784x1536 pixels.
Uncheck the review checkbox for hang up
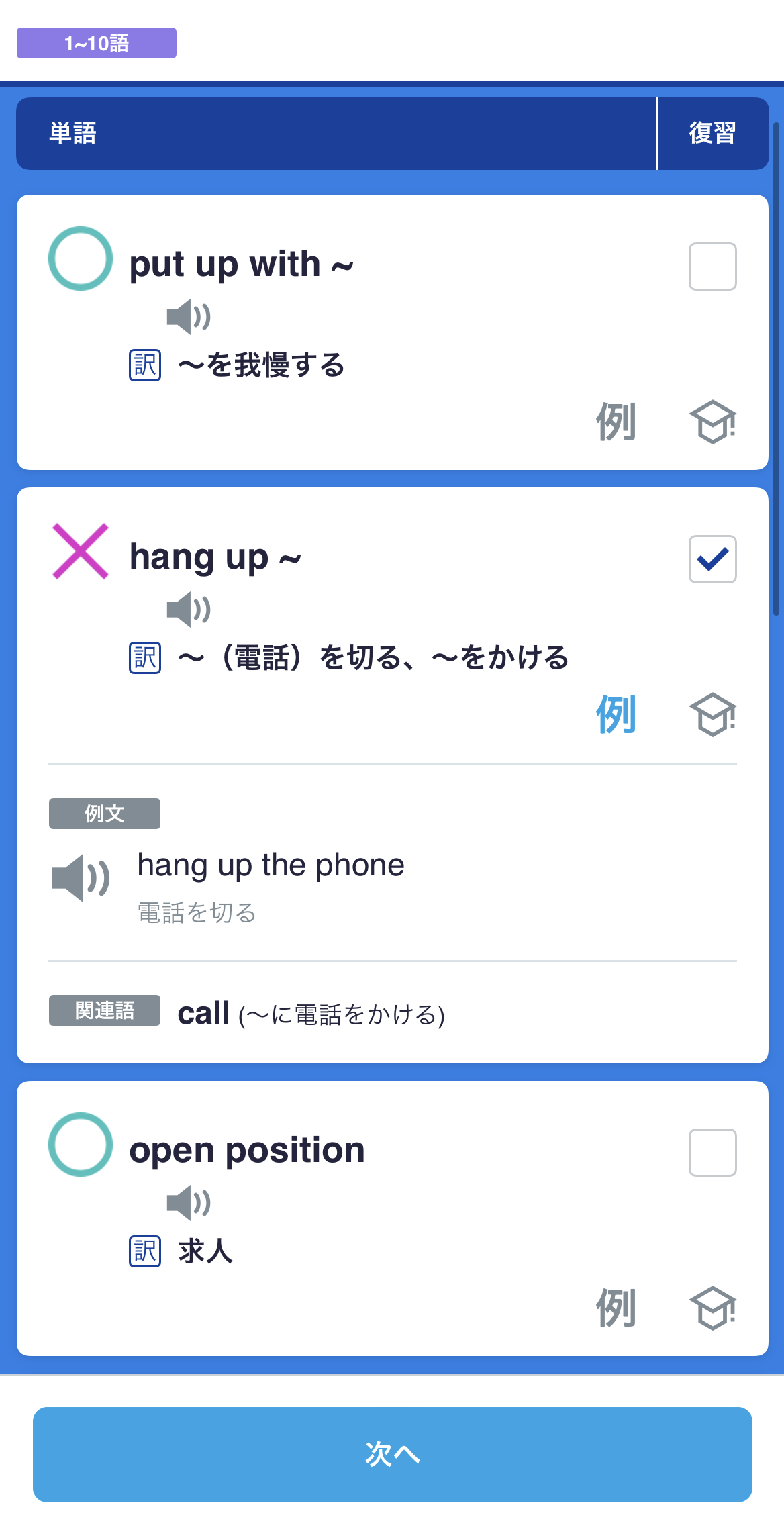(x=712, y=559)
